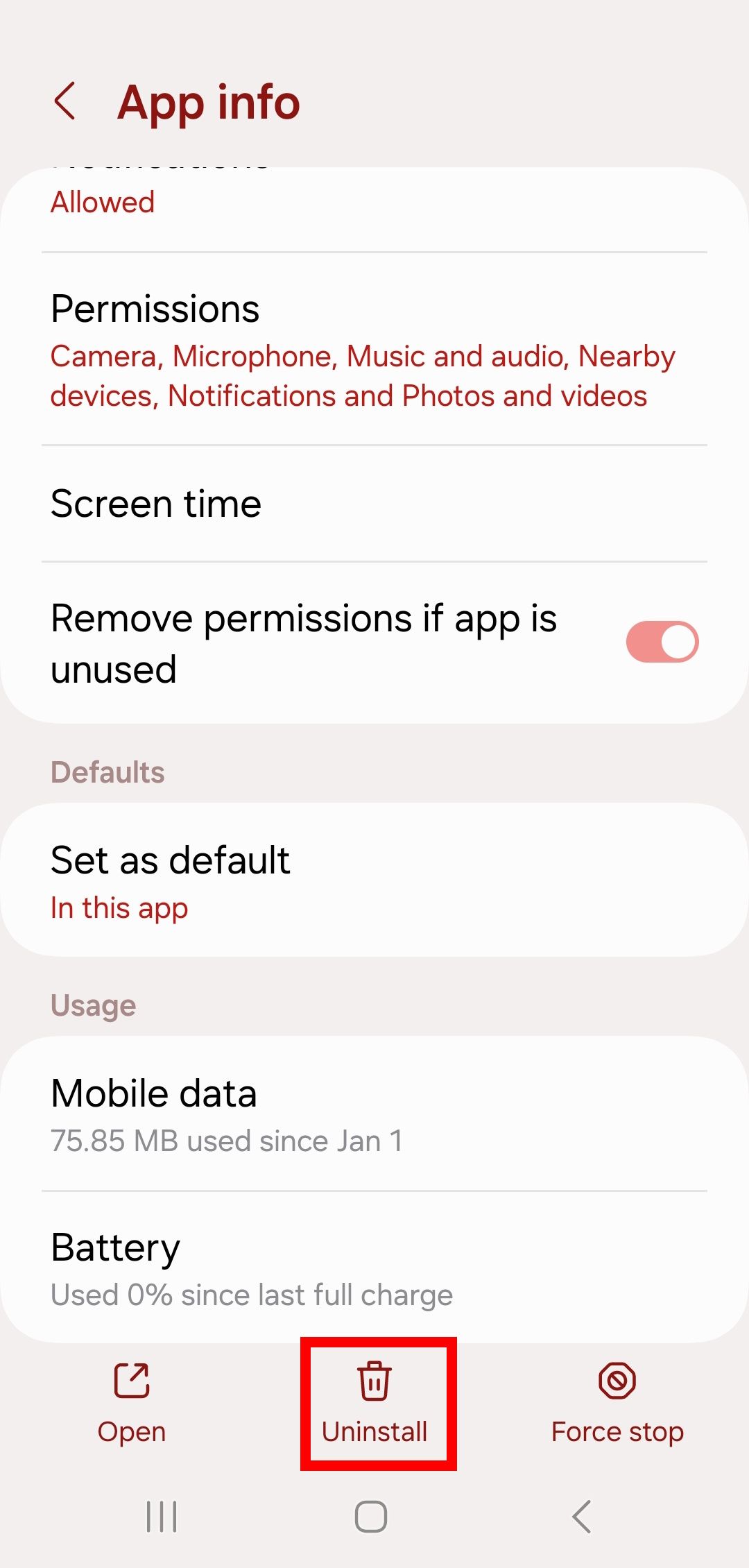Image resolution: width=749 pixels, height=1568 pixels.
Task: Tap the Open text label
Action: [131, 1431]
